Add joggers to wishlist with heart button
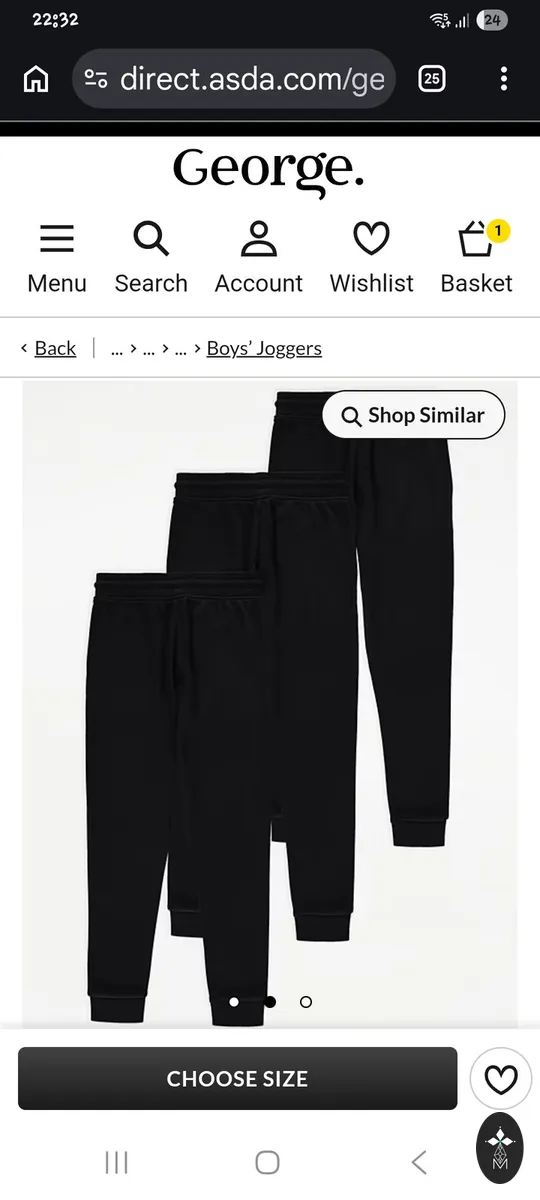Viewport: 540px width, 1200px height. click(x=500, y=1079)
